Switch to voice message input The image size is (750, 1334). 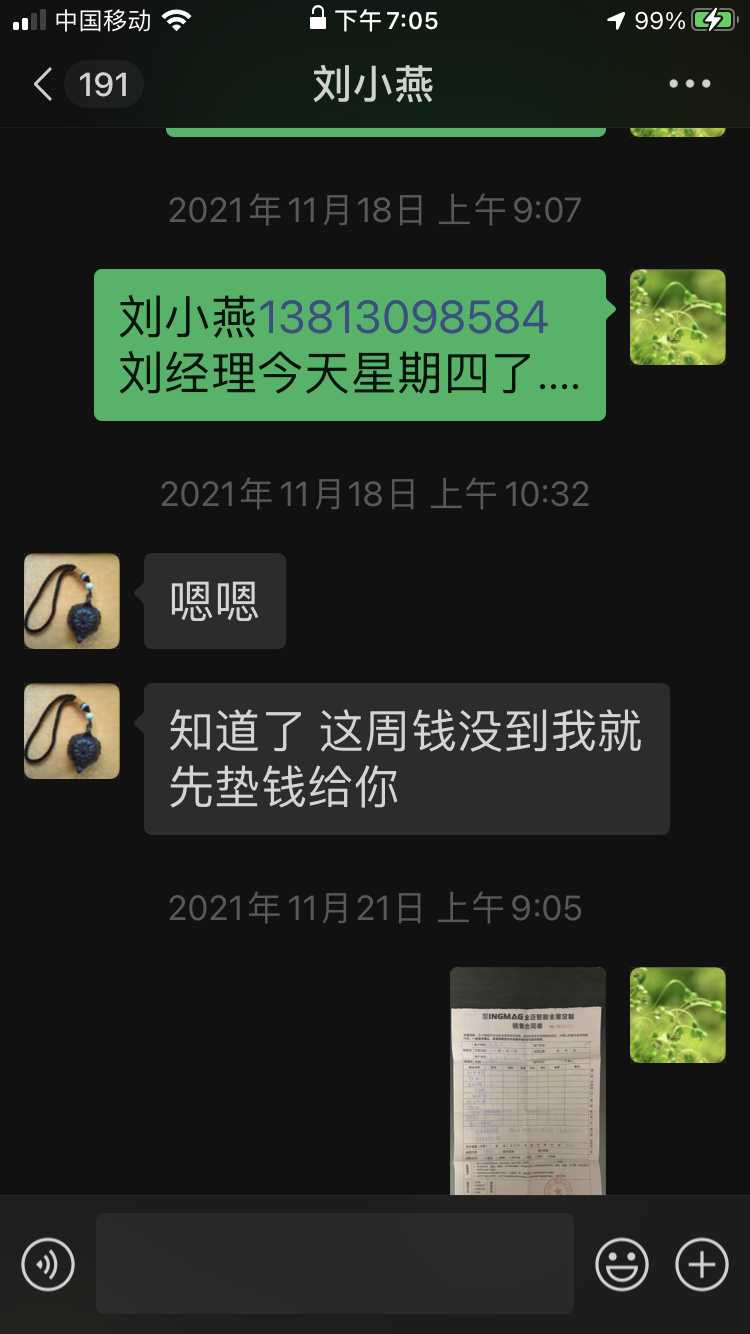(48, 1264)
